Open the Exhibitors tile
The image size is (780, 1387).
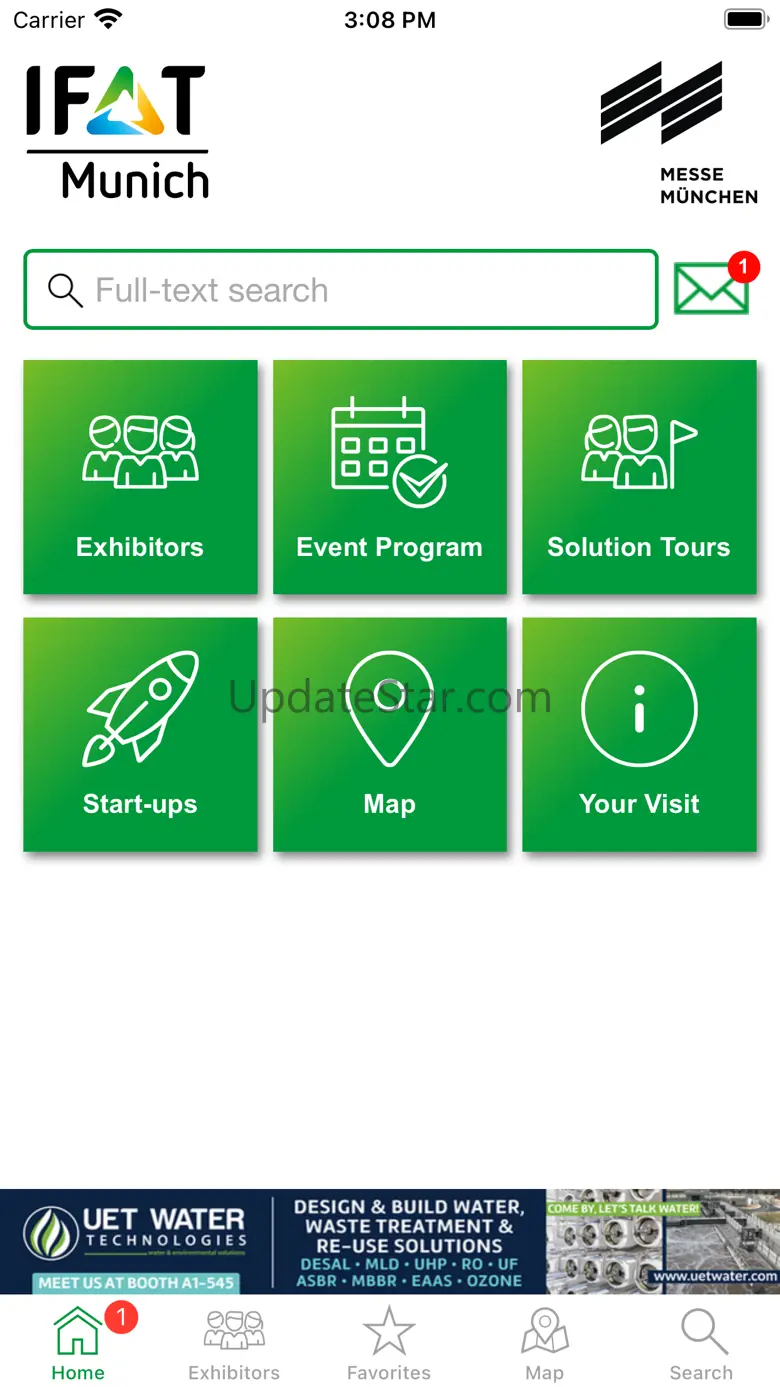(140, 477)
